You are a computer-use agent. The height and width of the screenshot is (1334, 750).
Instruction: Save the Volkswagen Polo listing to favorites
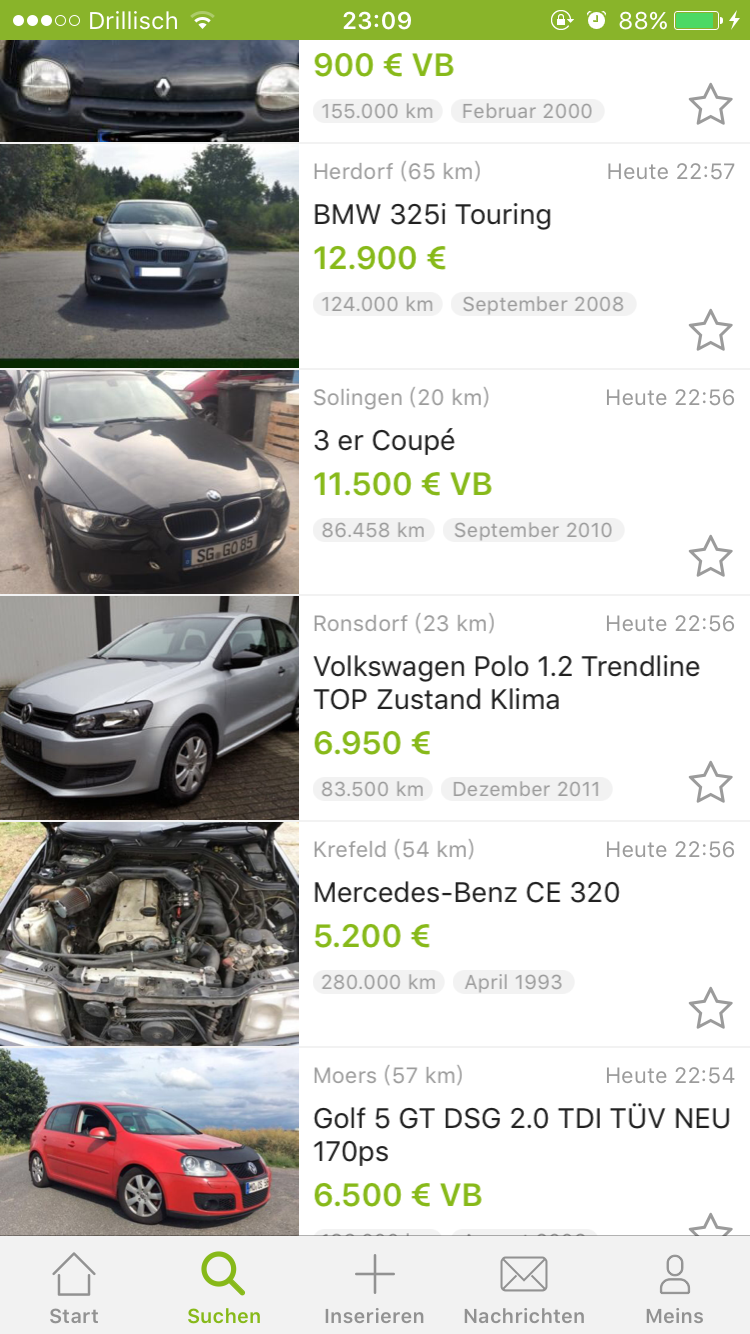coord(710,782)
